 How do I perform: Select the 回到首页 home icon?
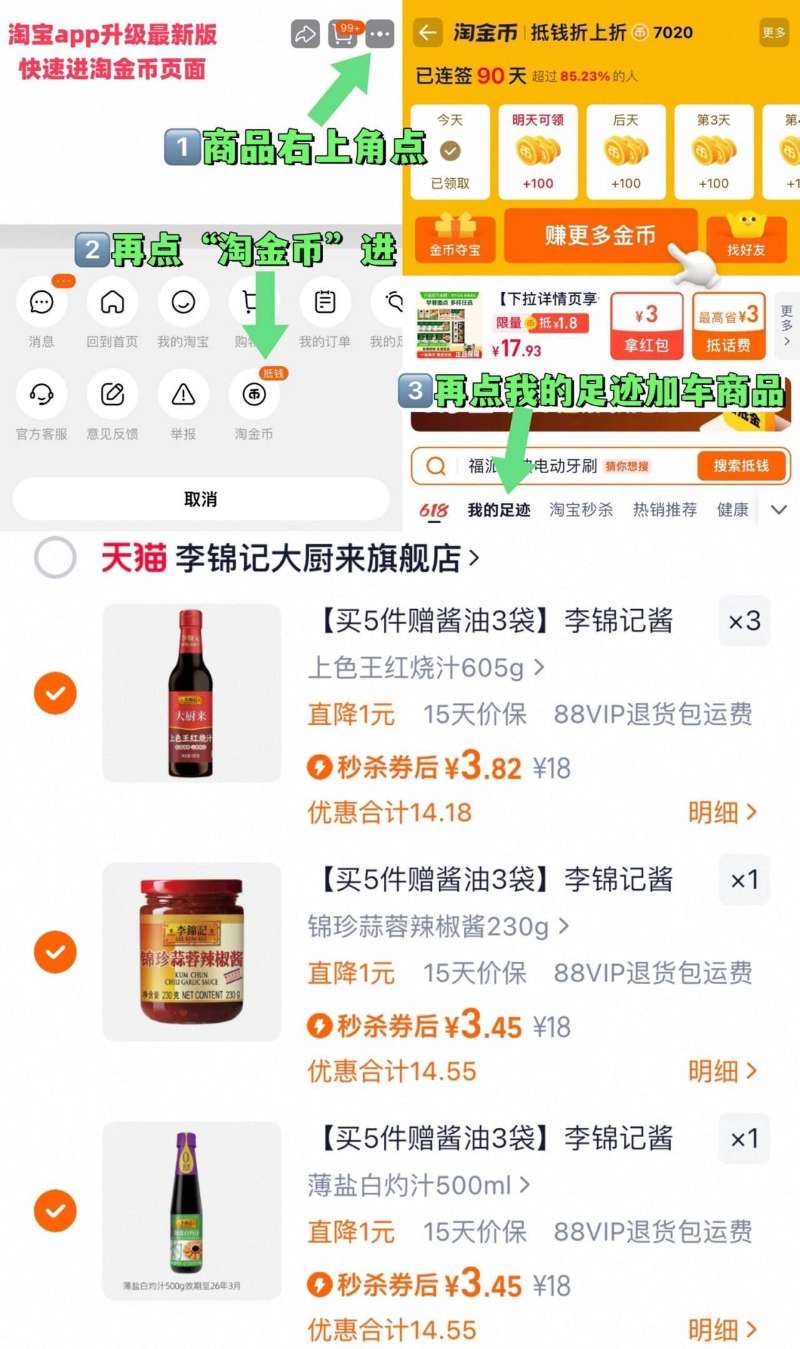112,303
